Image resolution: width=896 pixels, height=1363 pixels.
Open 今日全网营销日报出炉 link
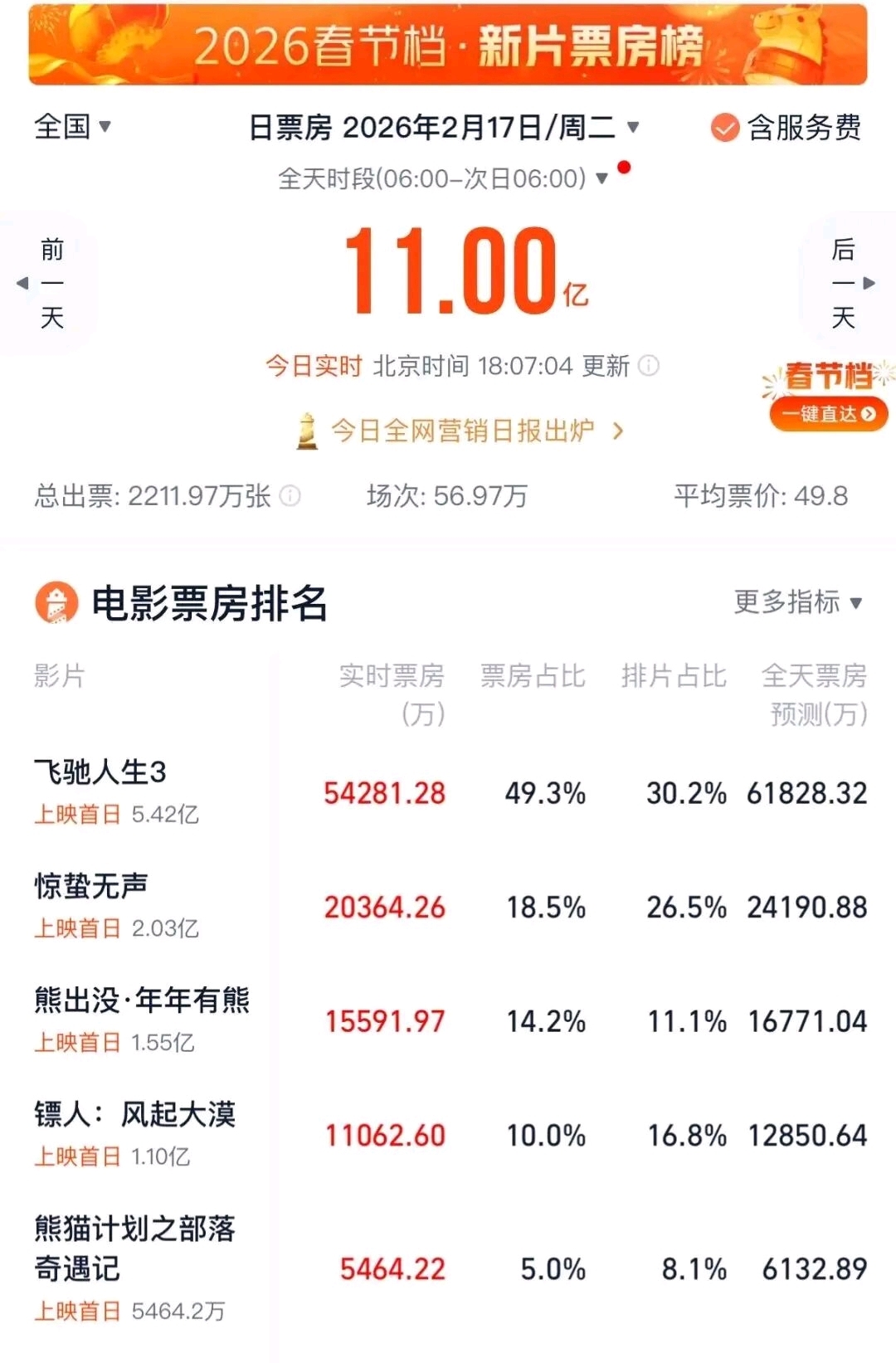click(460, 431)
